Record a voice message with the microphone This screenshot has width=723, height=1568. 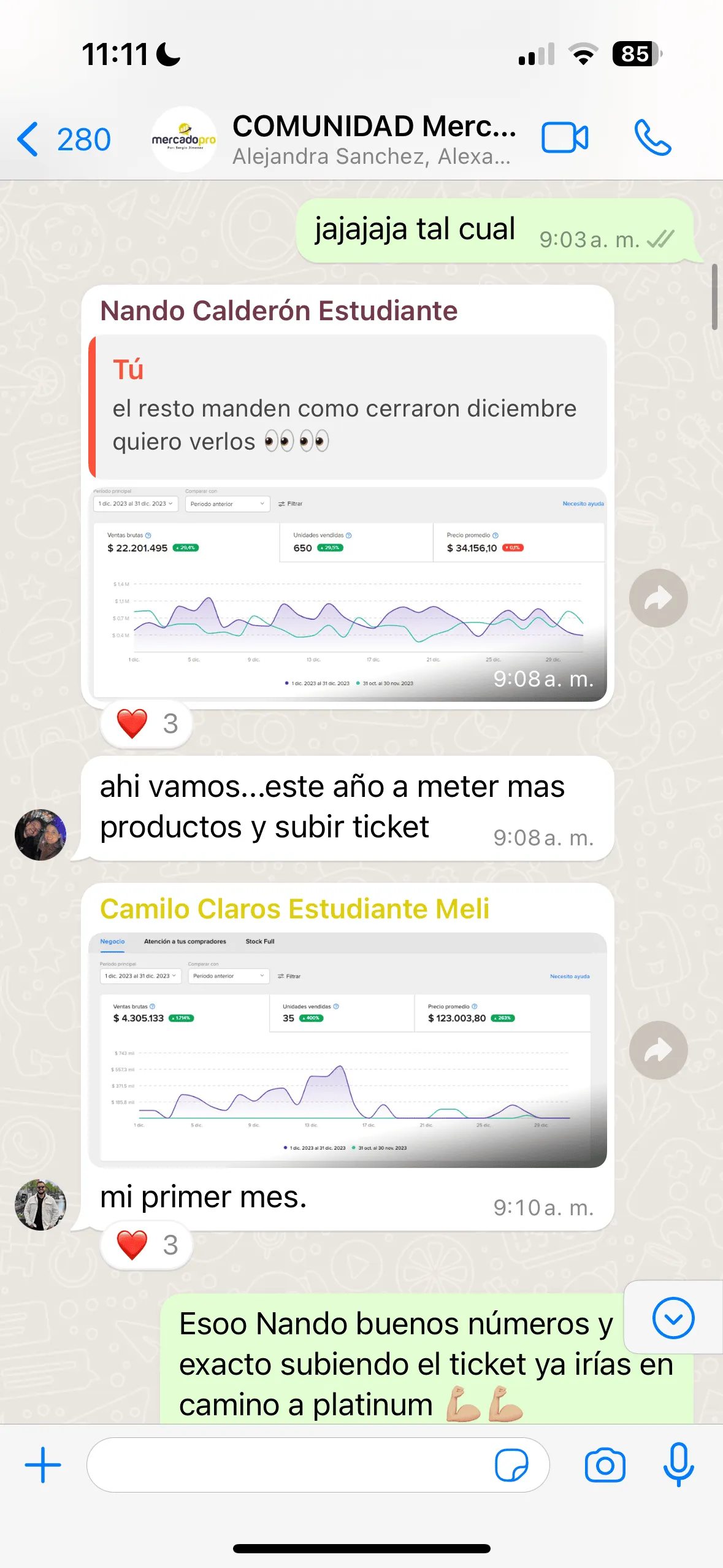679,1465
